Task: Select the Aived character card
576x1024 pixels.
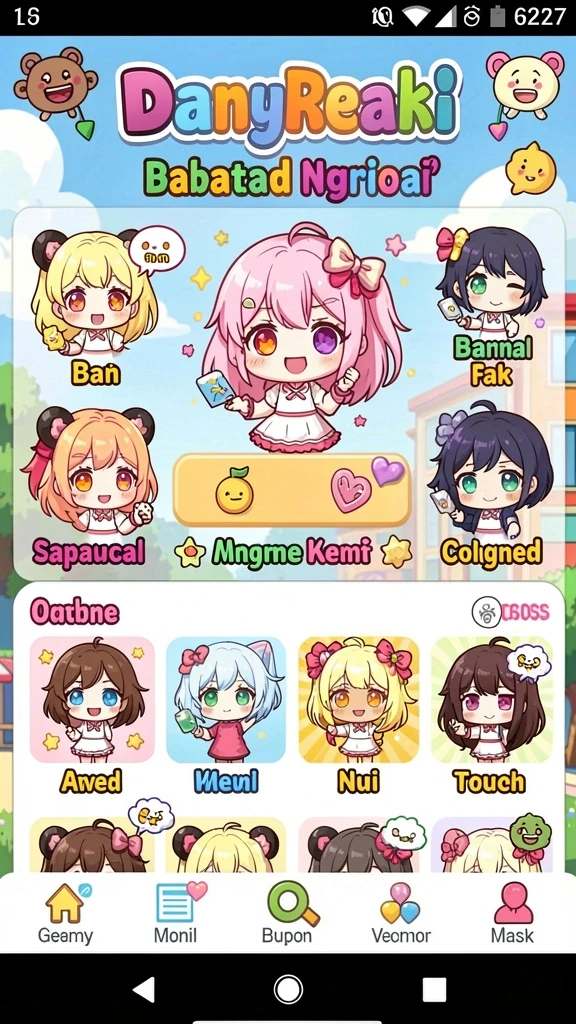Action: pos(92,714)
